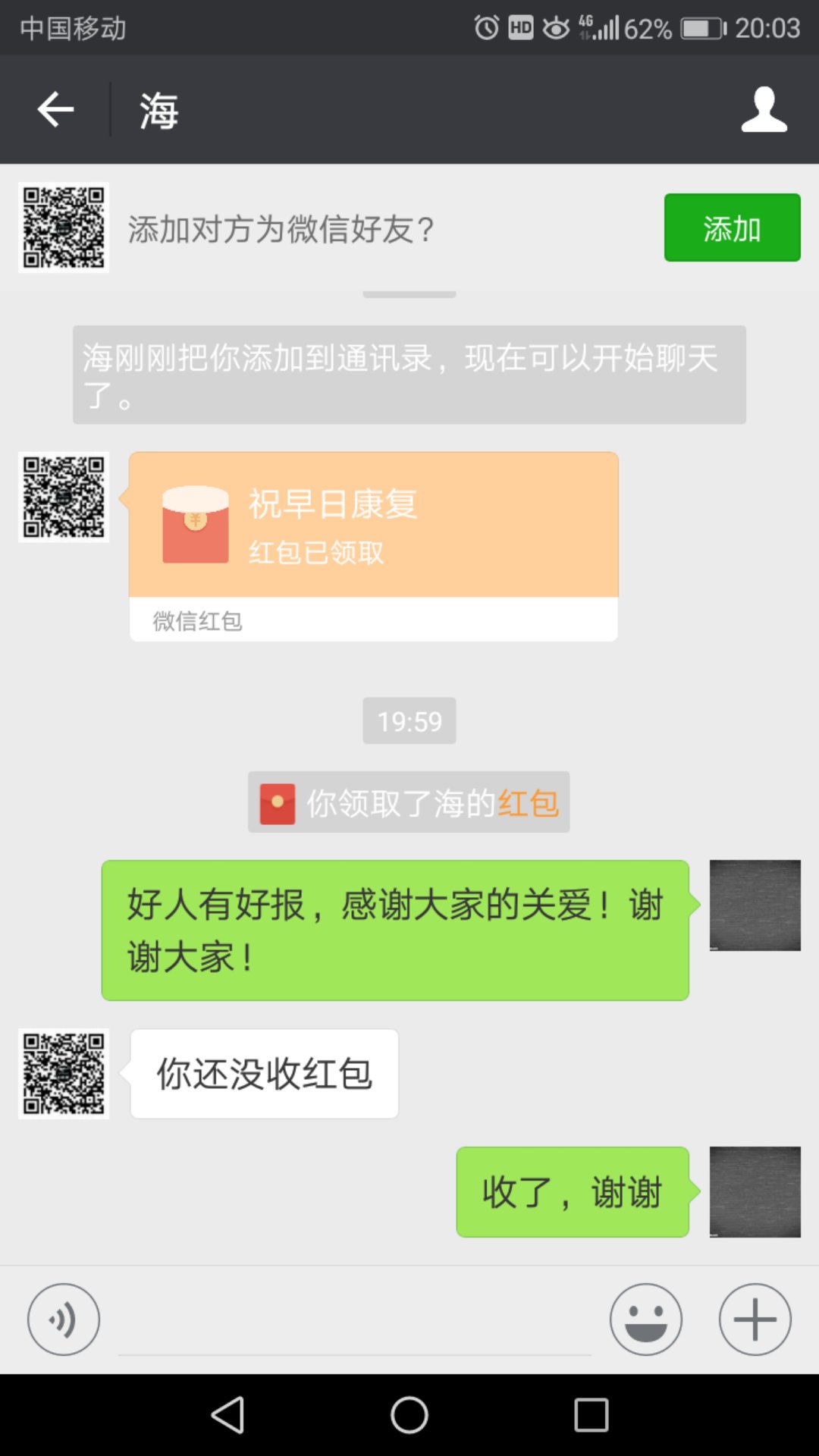Tap the green 添加 button

point(732,227)
